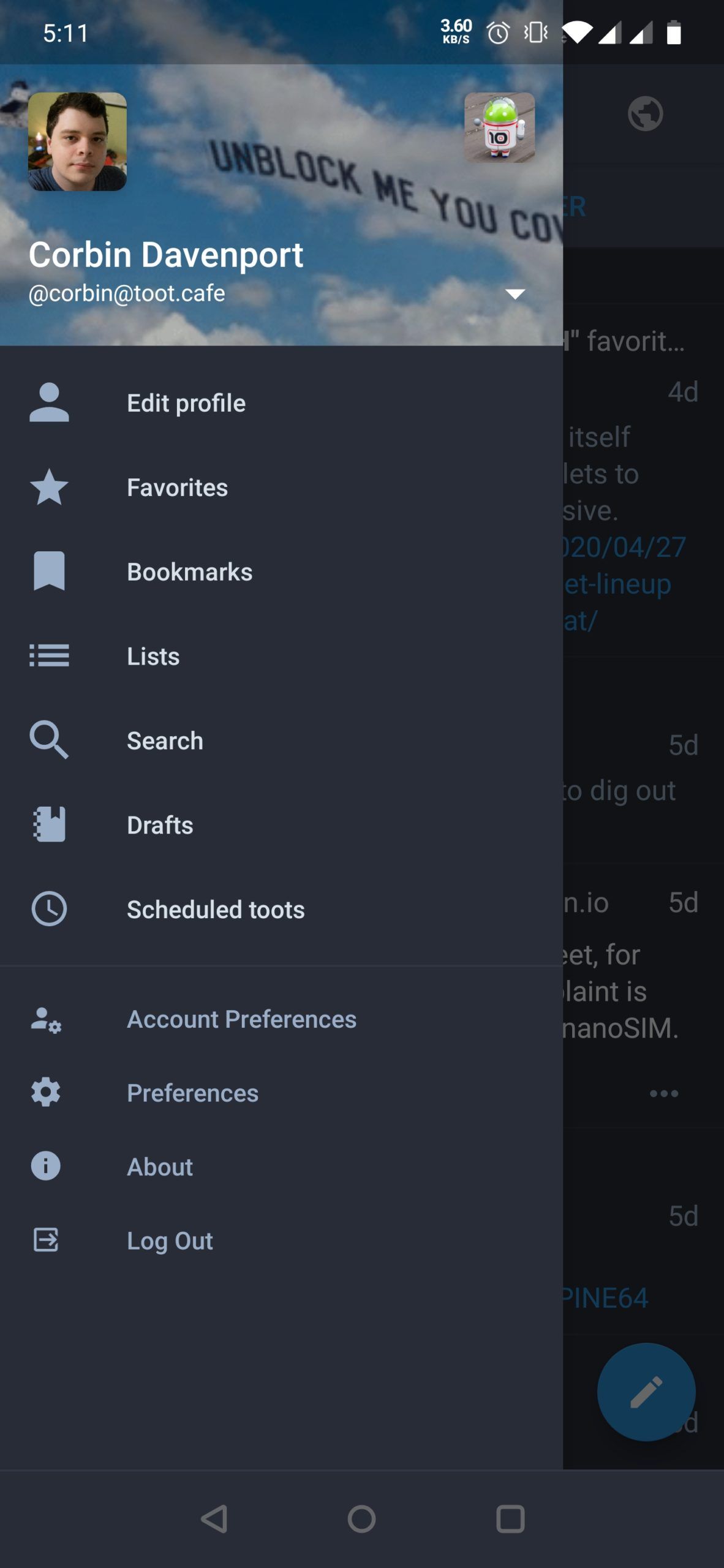Select the Search magnifier icon
Viewport: 724px width, 1568px height.
[48, 740]
